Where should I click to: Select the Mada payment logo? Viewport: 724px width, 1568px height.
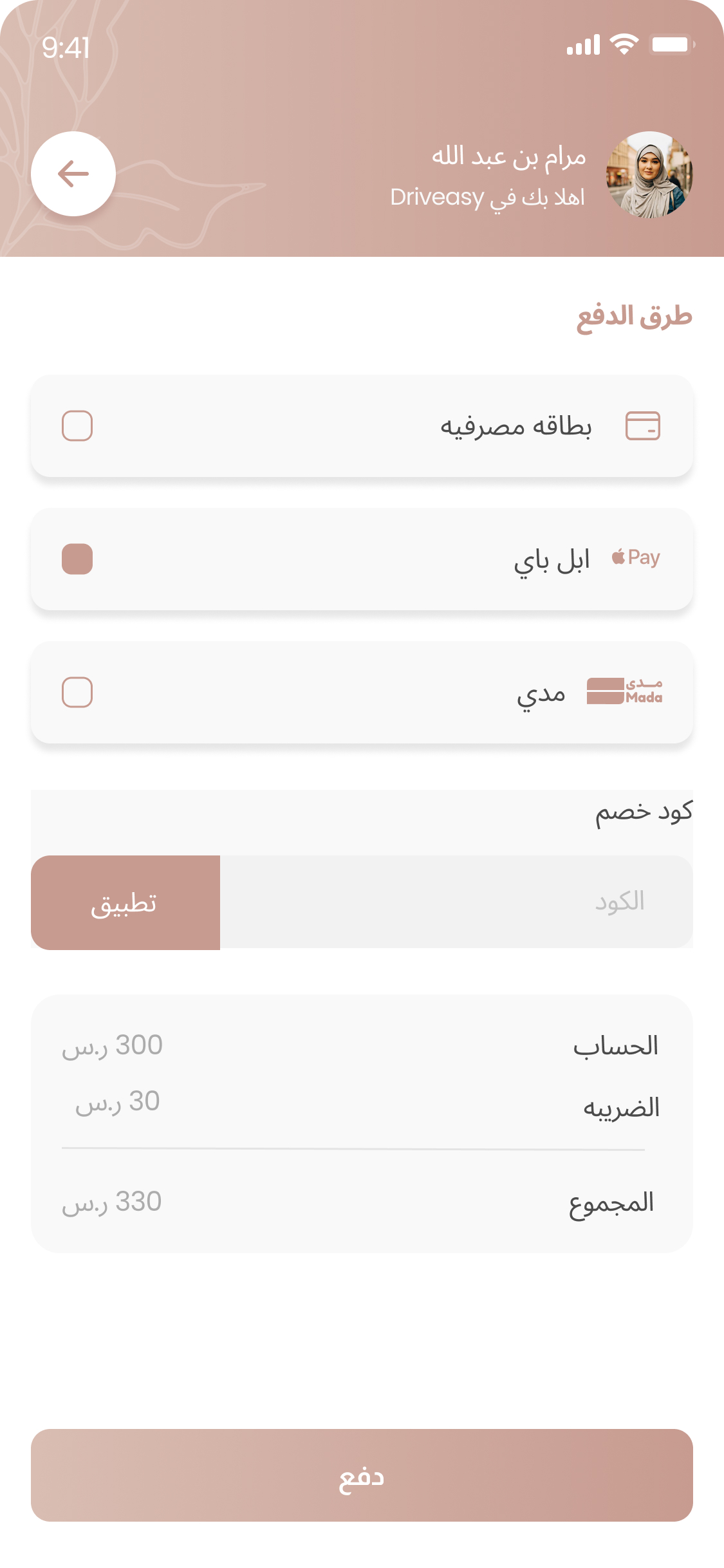626,691
